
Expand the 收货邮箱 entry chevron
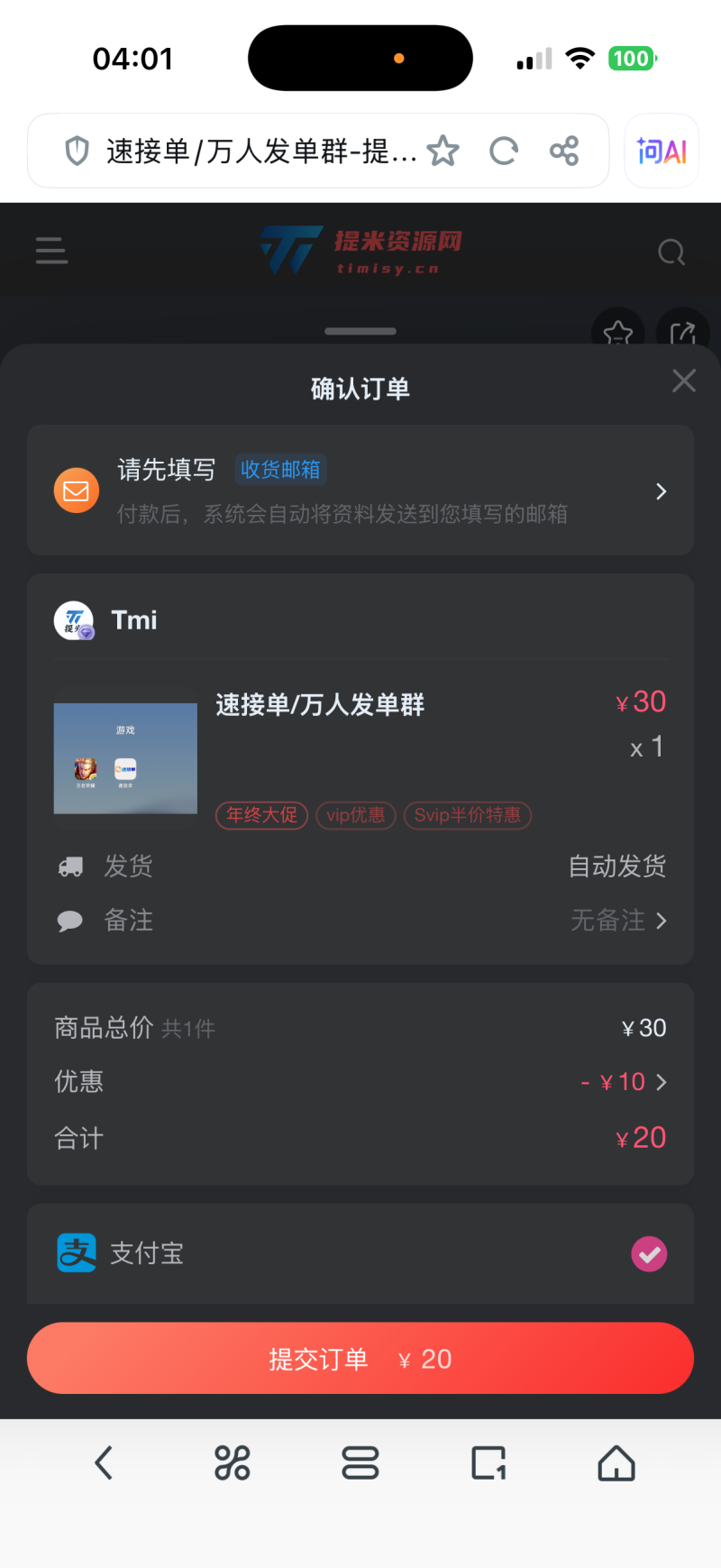coord(661,491)
